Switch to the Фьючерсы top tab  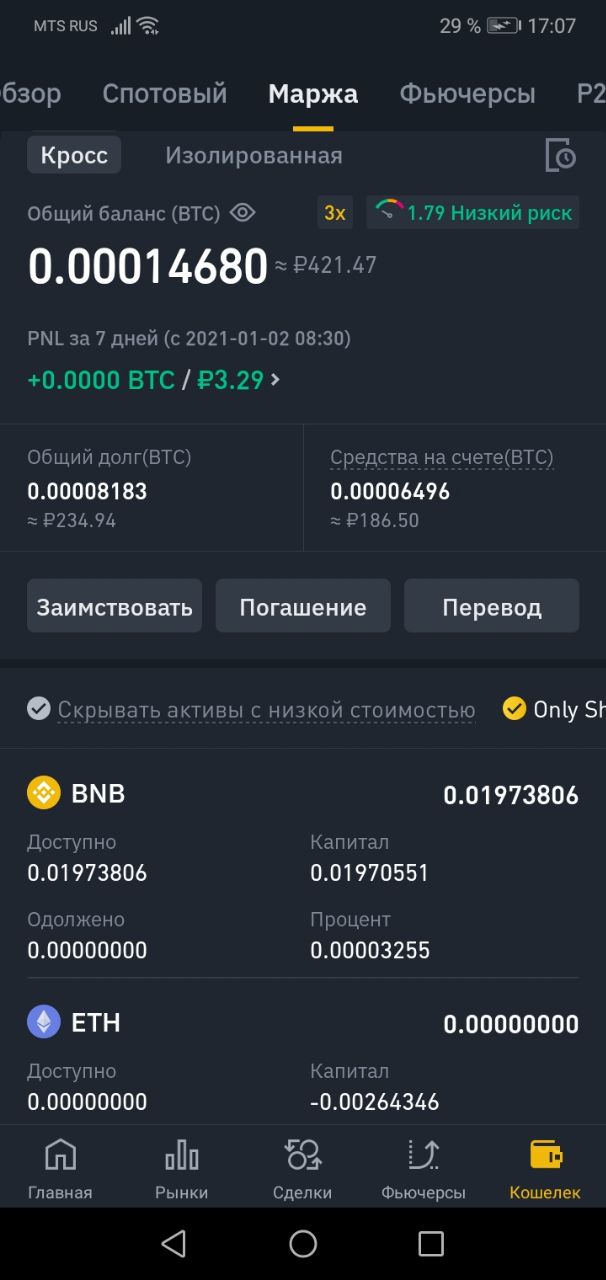[x=467, y=94]
